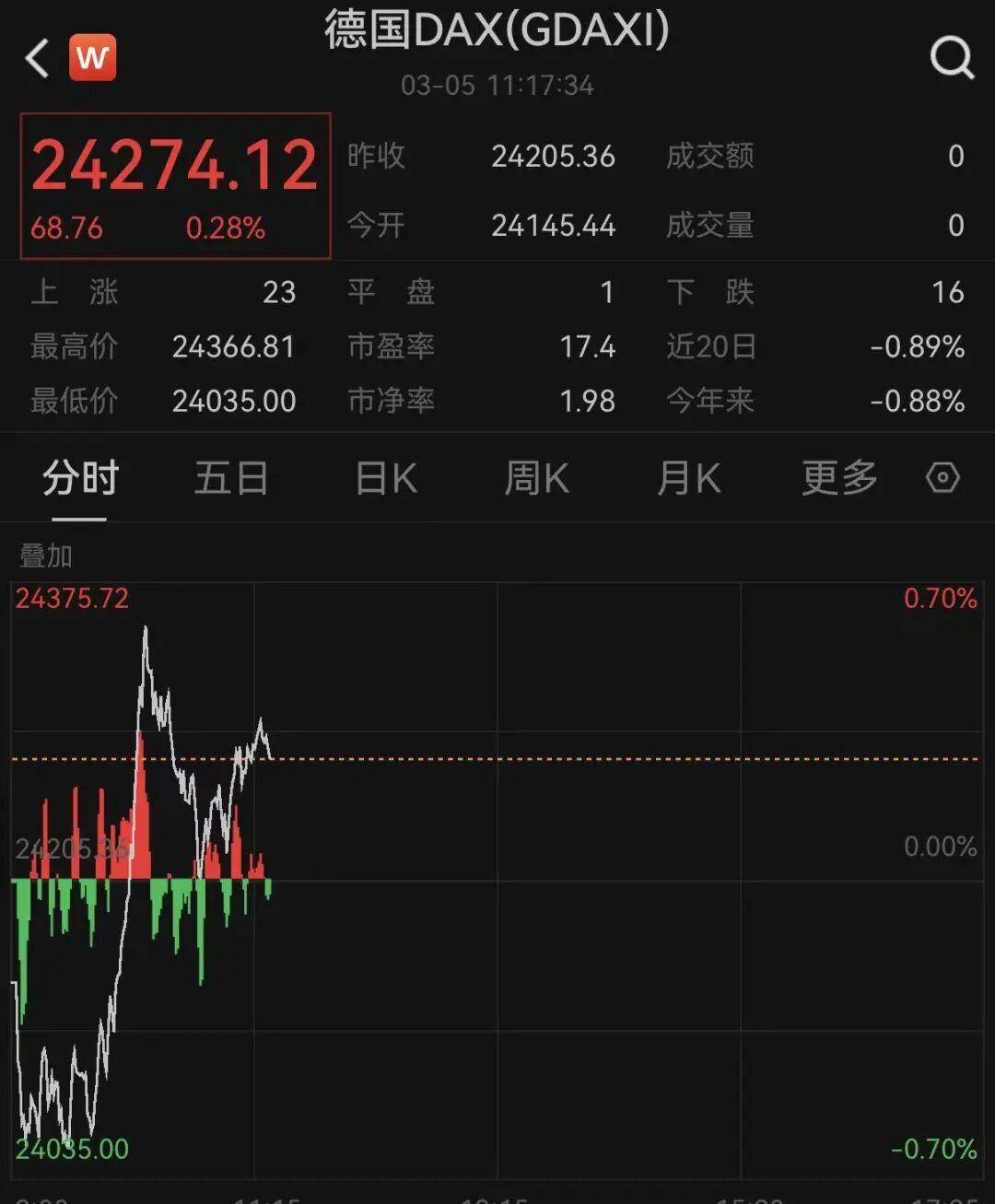Viewport: 995px width, 1204px height.
Task: Tap the Wind app logo icon
Action: (x=94, y=59)
